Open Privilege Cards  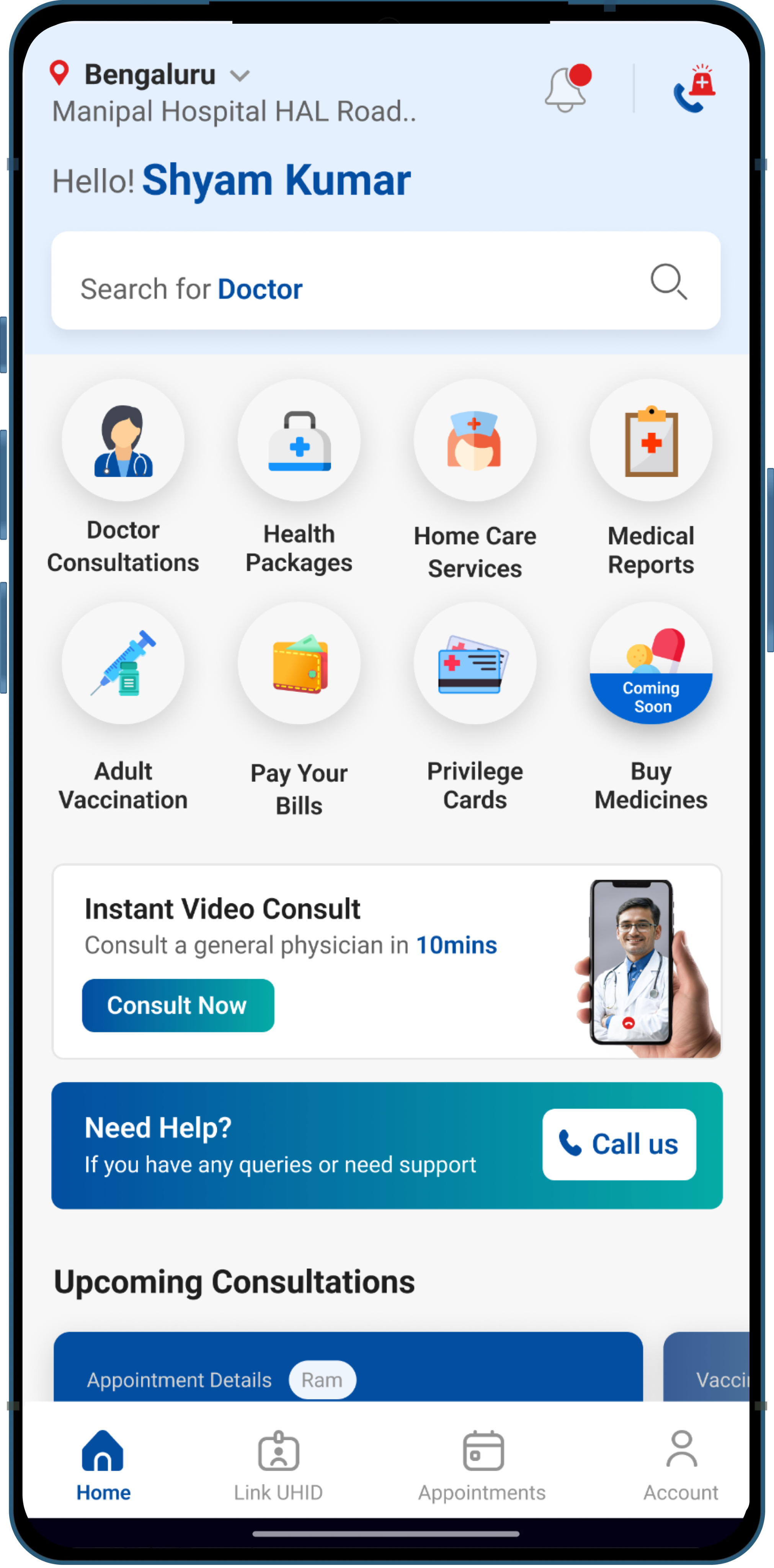(475, 663)
